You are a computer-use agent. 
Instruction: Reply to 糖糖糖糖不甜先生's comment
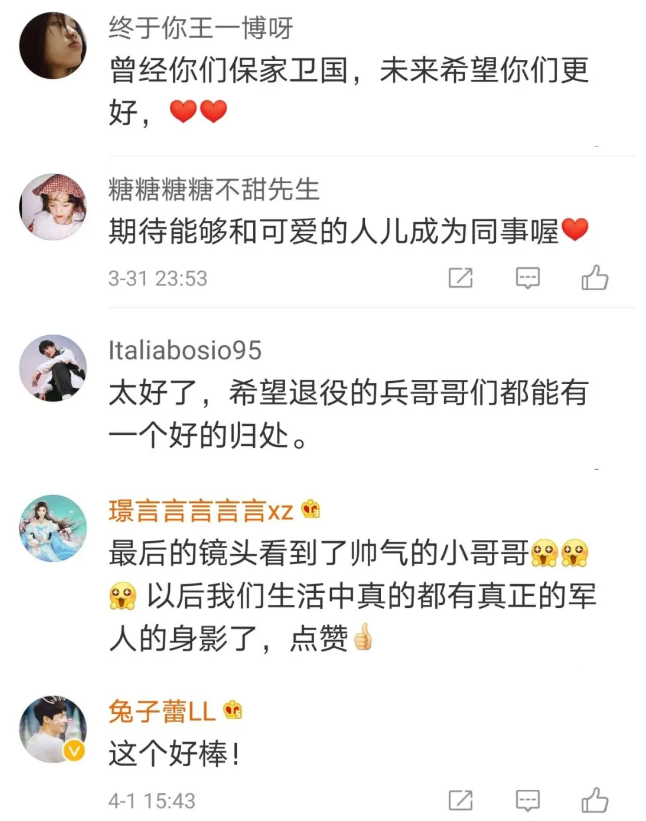pos(528,278)
